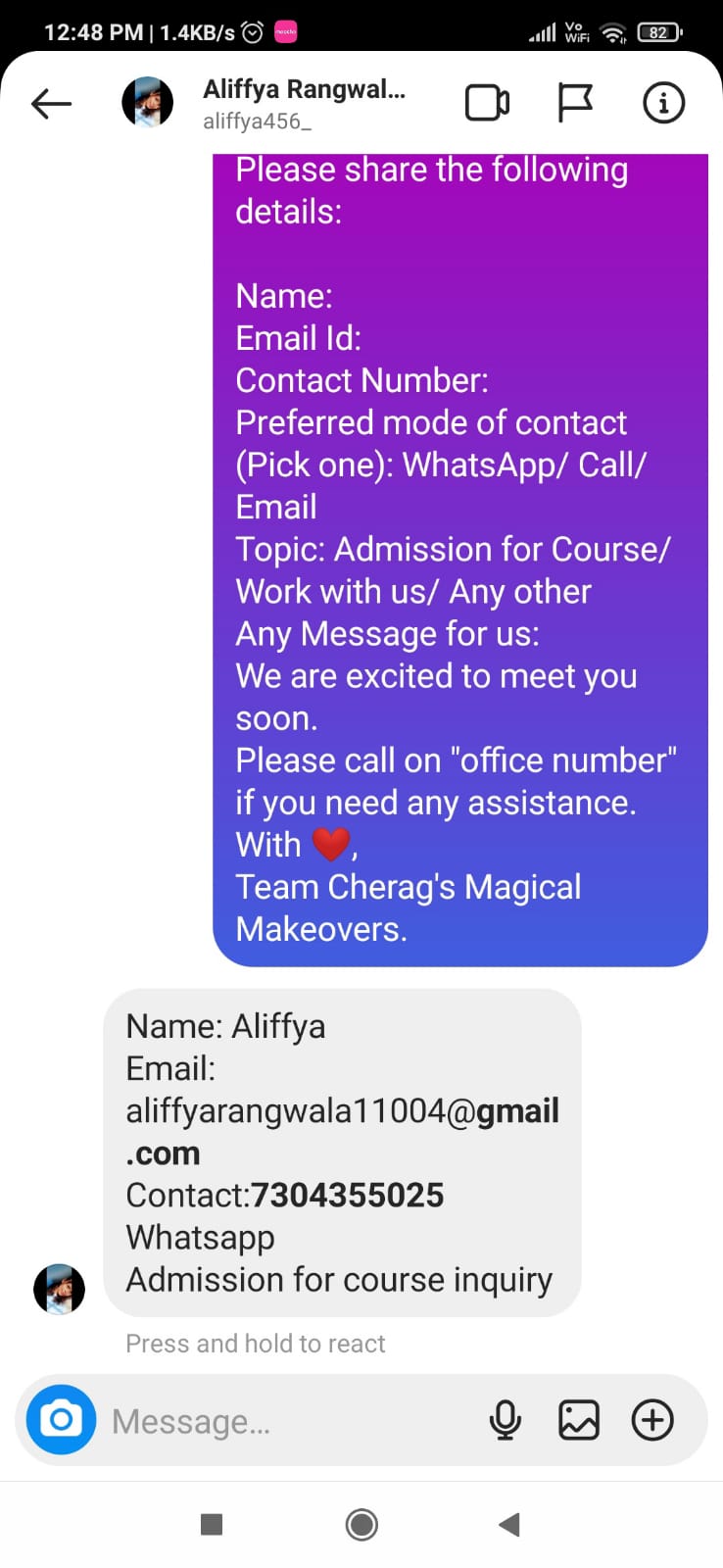Open recent apps with square button

212,1524
